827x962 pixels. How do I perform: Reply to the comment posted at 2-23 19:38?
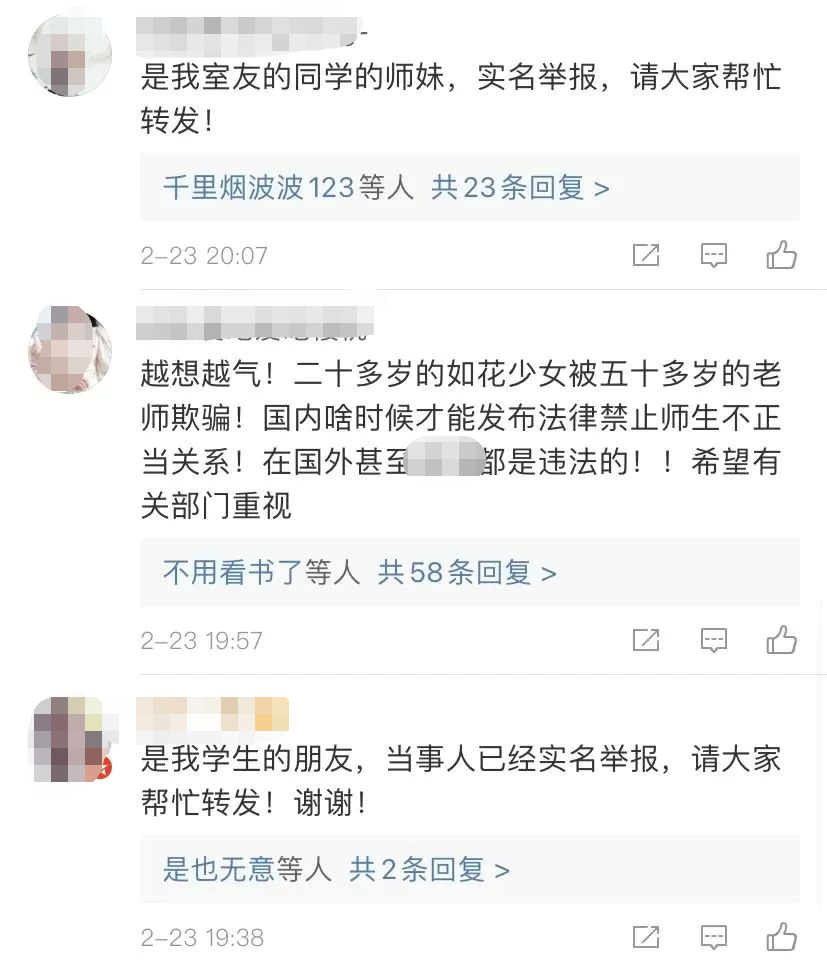[714, 937]
